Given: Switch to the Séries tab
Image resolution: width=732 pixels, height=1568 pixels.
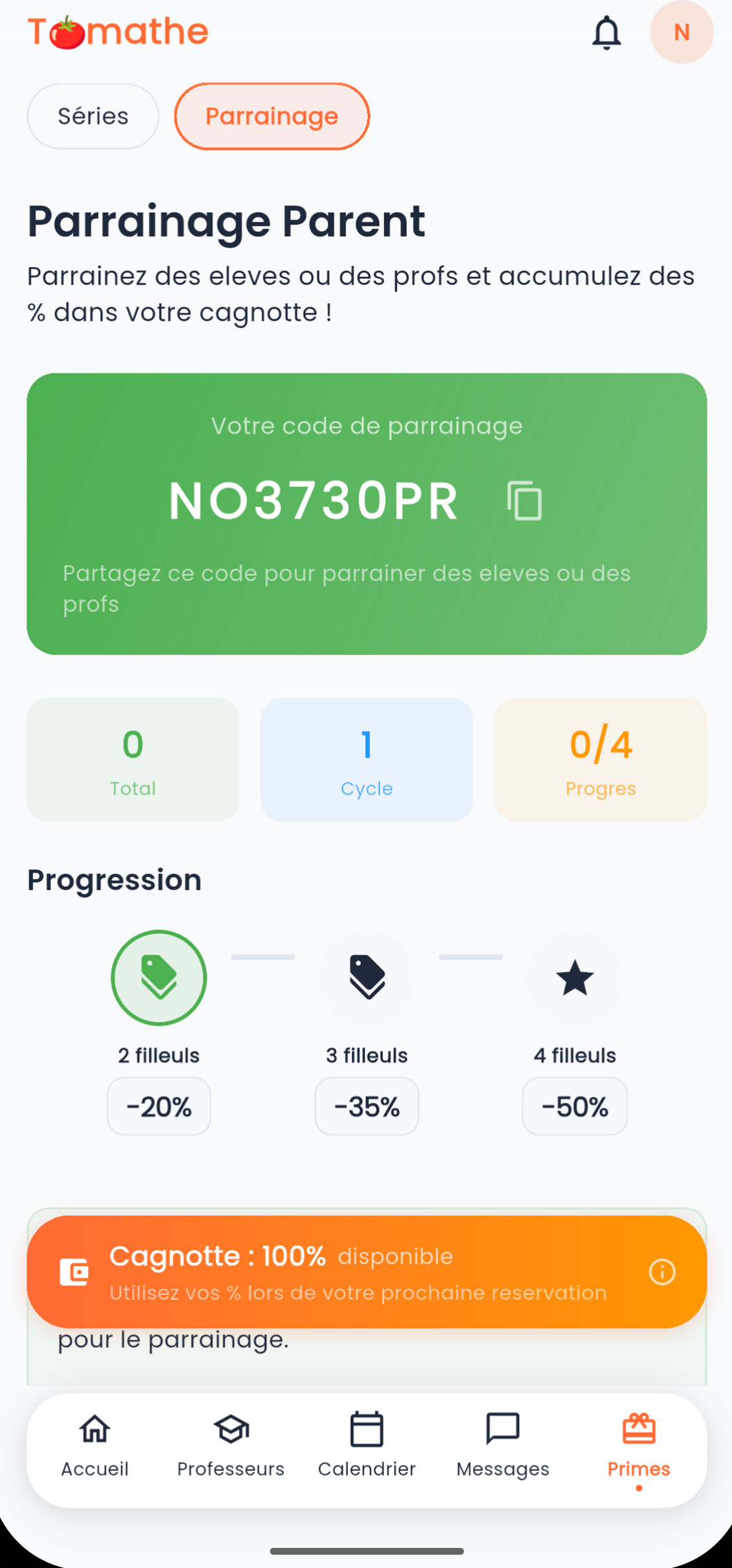Looking at the screenshot, I should pyautogui.click(x=92, y=116).
